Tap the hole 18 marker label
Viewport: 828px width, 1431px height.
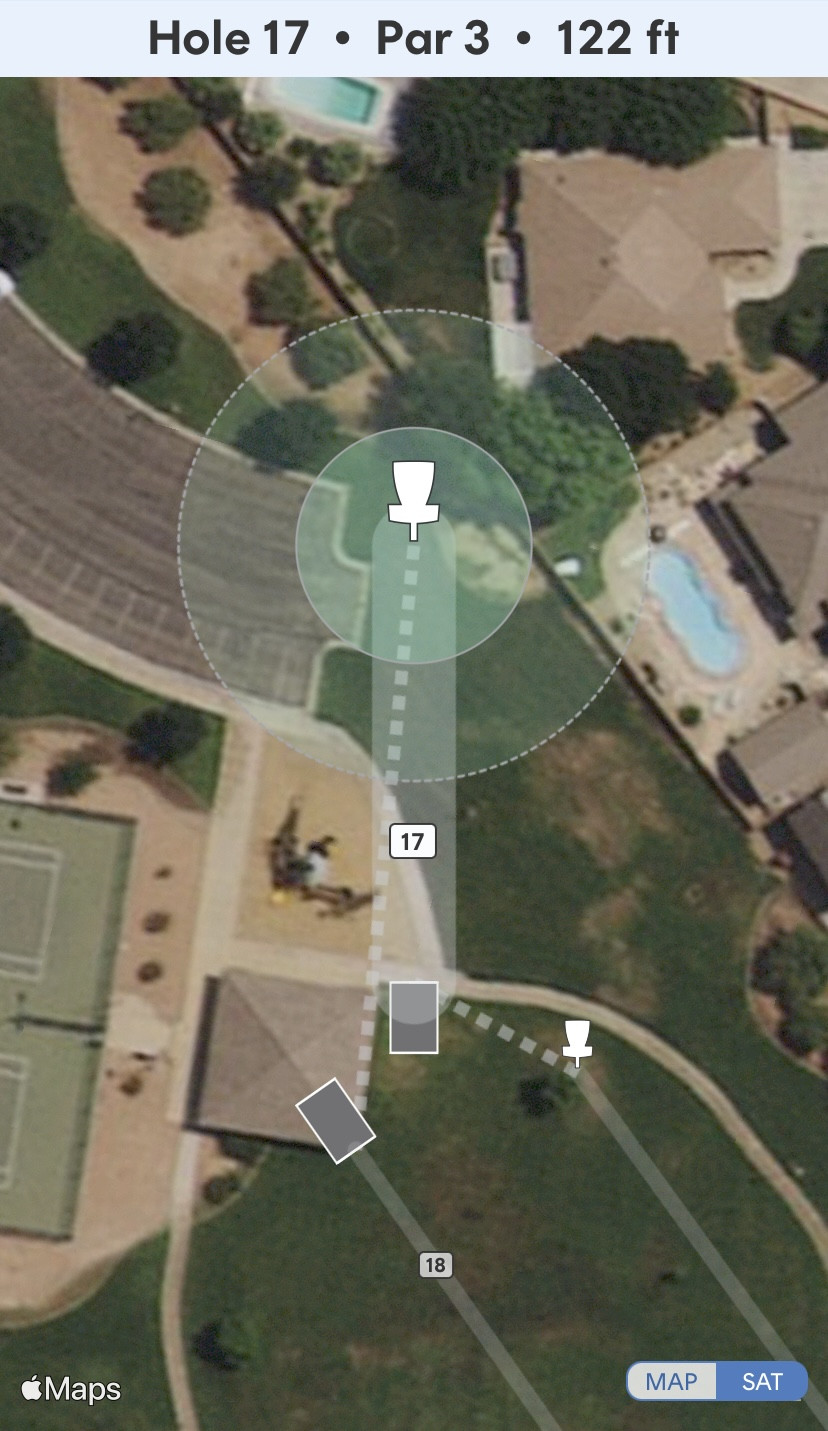(x=435, y=1265)
